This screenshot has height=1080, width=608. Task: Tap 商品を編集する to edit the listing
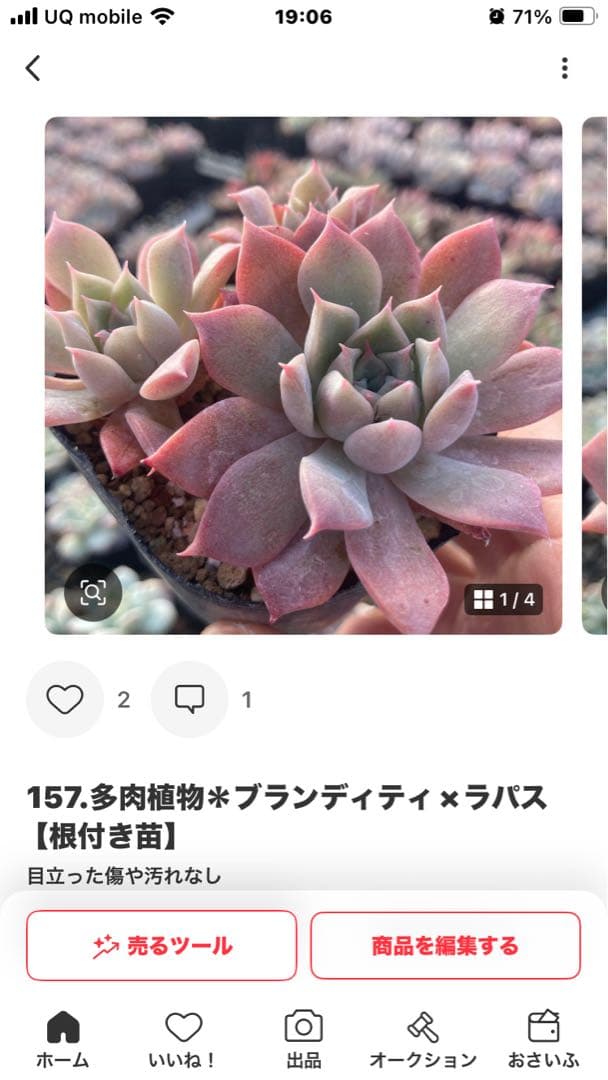pyautogui.click(x=445, y=945)
